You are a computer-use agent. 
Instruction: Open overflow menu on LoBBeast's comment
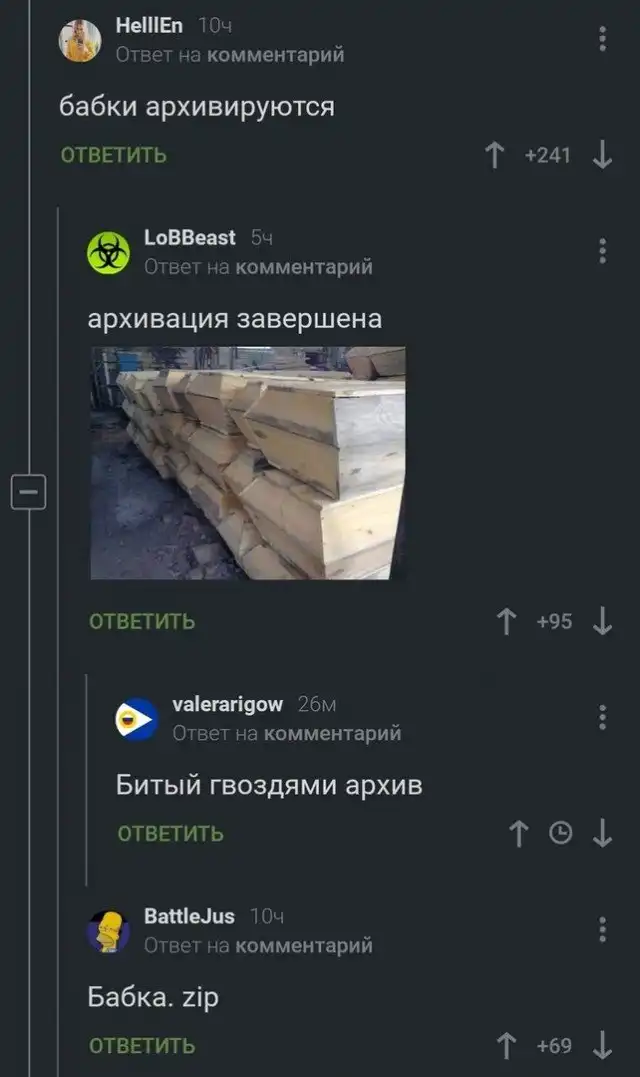click(602, 251)
